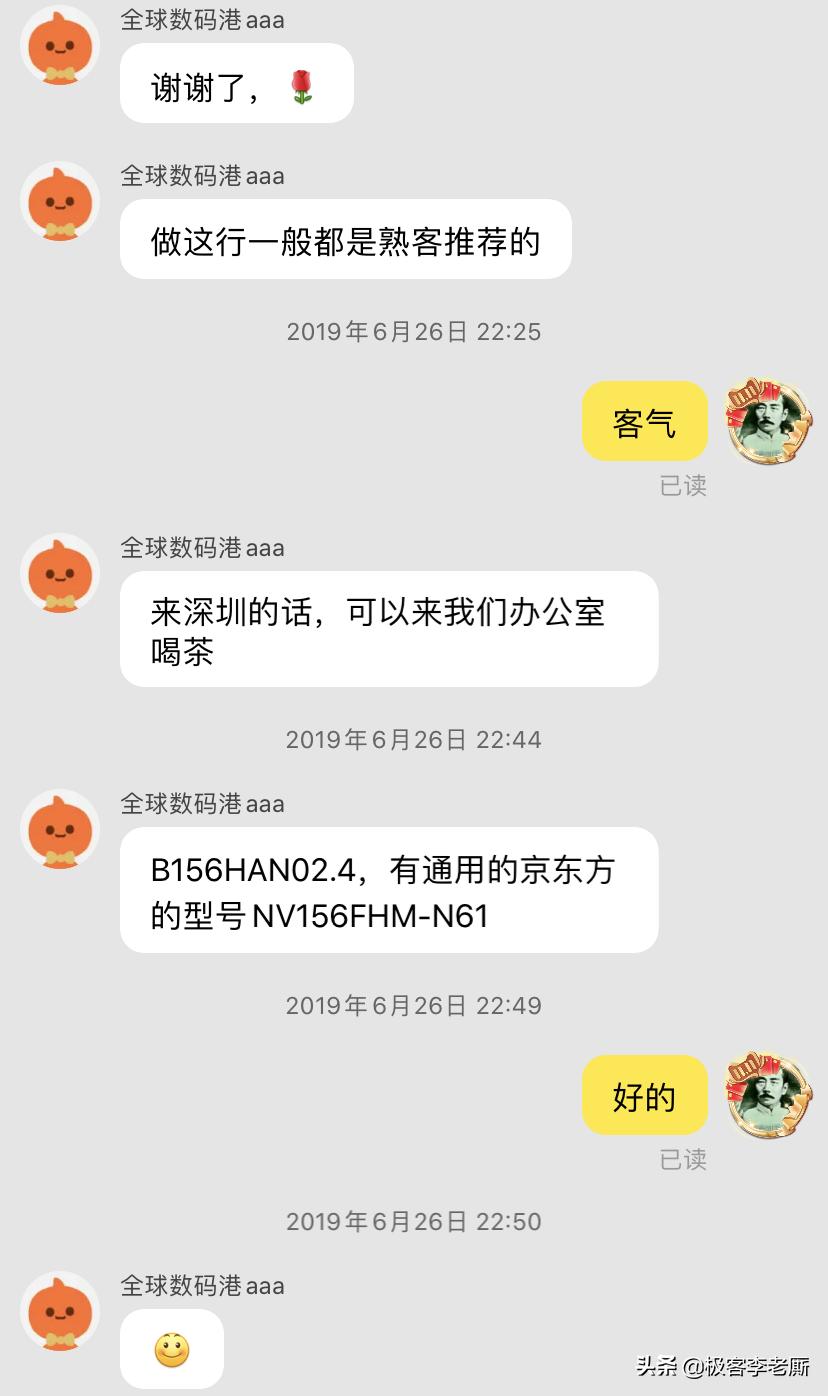This screenshot has height=1396, width=828.
Task: Select the 22:49 date timestamp above 好的
Action: pyautogui.click(x=413, y=1005)
